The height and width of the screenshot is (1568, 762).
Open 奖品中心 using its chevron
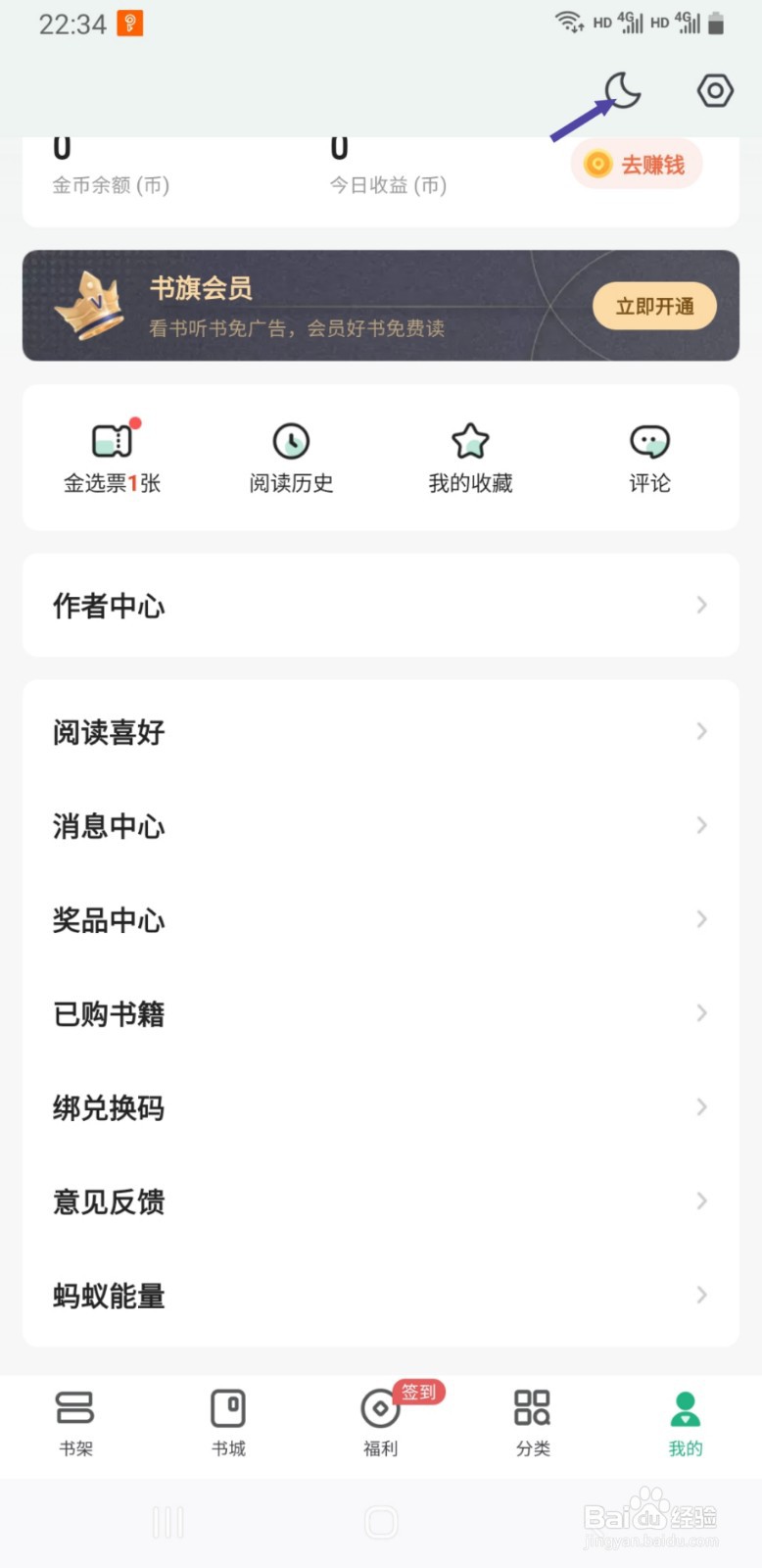click(701, 919)
